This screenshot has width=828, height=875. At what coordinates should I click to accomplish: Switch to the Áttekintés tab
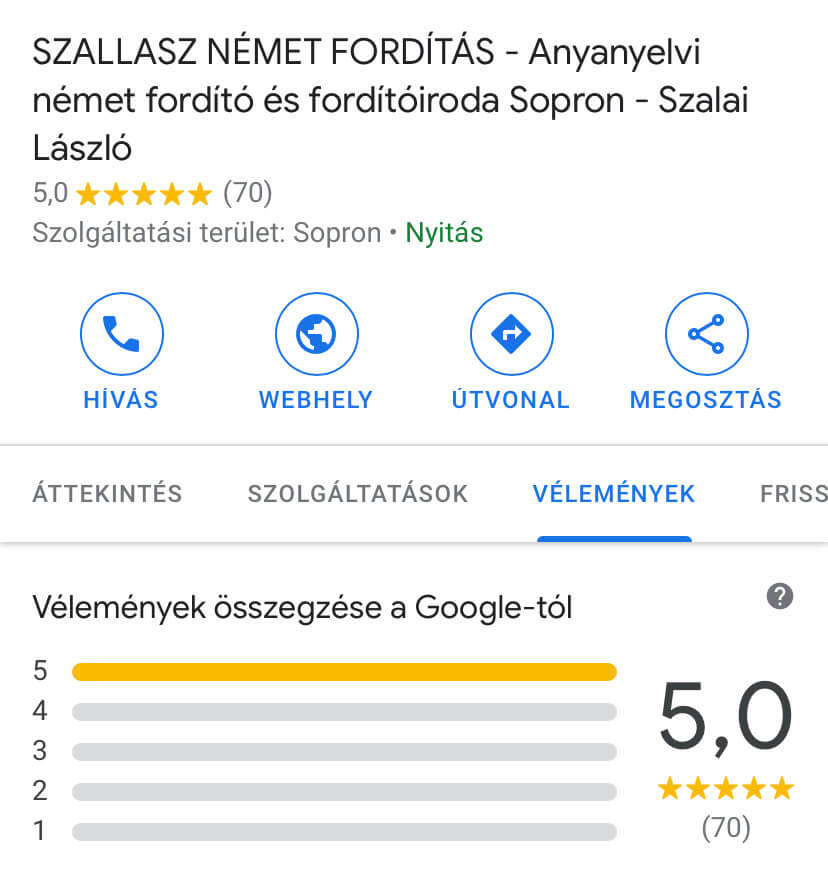[x=107, y=494]
